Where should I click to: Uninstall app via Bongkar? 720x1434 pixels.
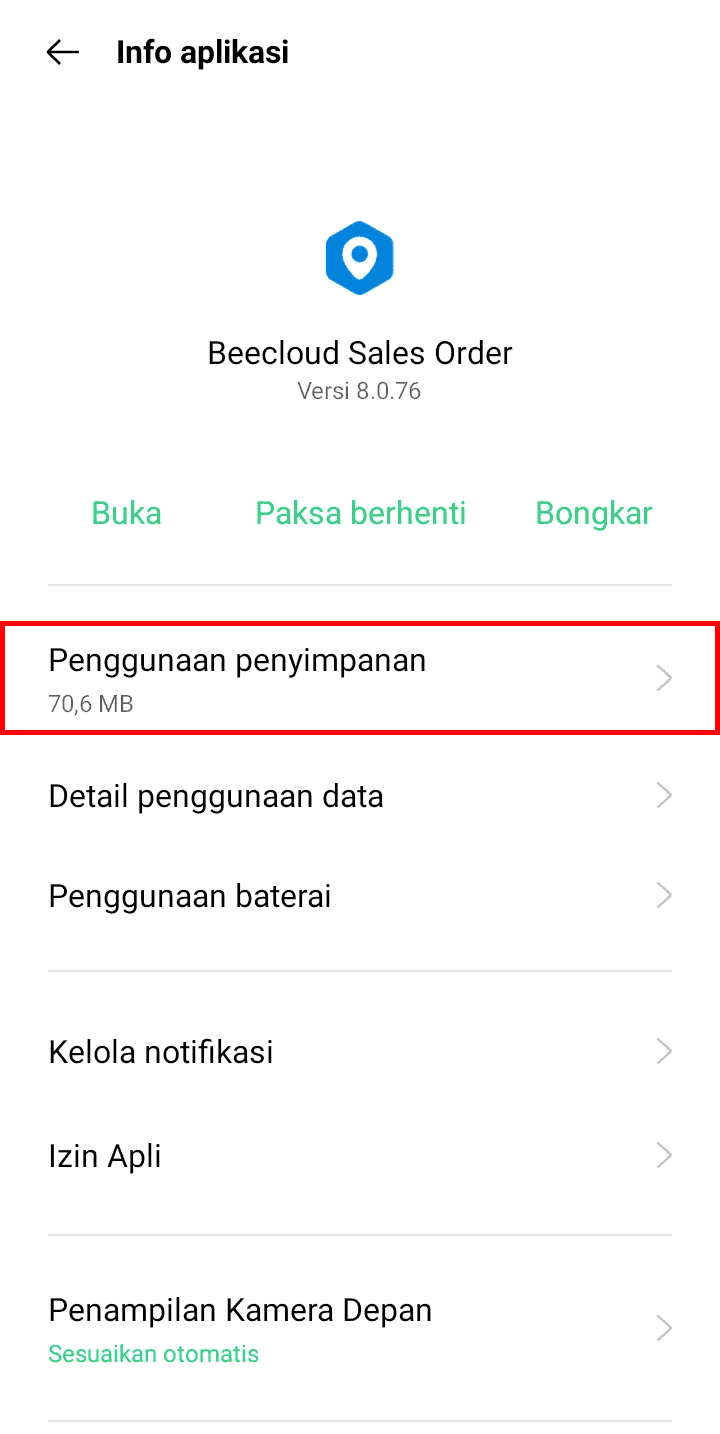[x=594, y=513]
